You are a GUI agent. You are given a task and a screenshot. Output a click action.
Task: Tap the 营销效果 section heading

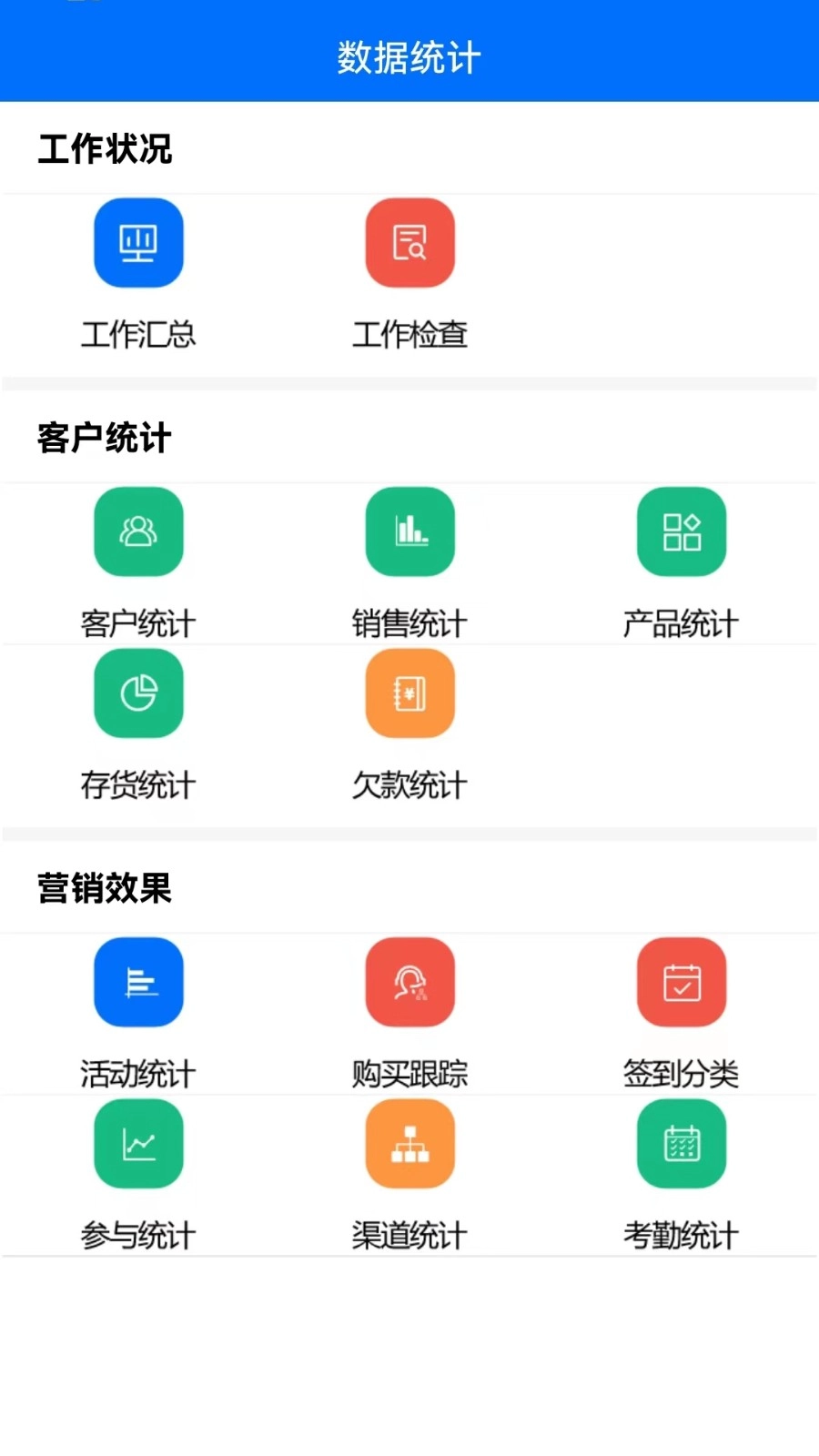pyautogui.click(x=105, y=889)
